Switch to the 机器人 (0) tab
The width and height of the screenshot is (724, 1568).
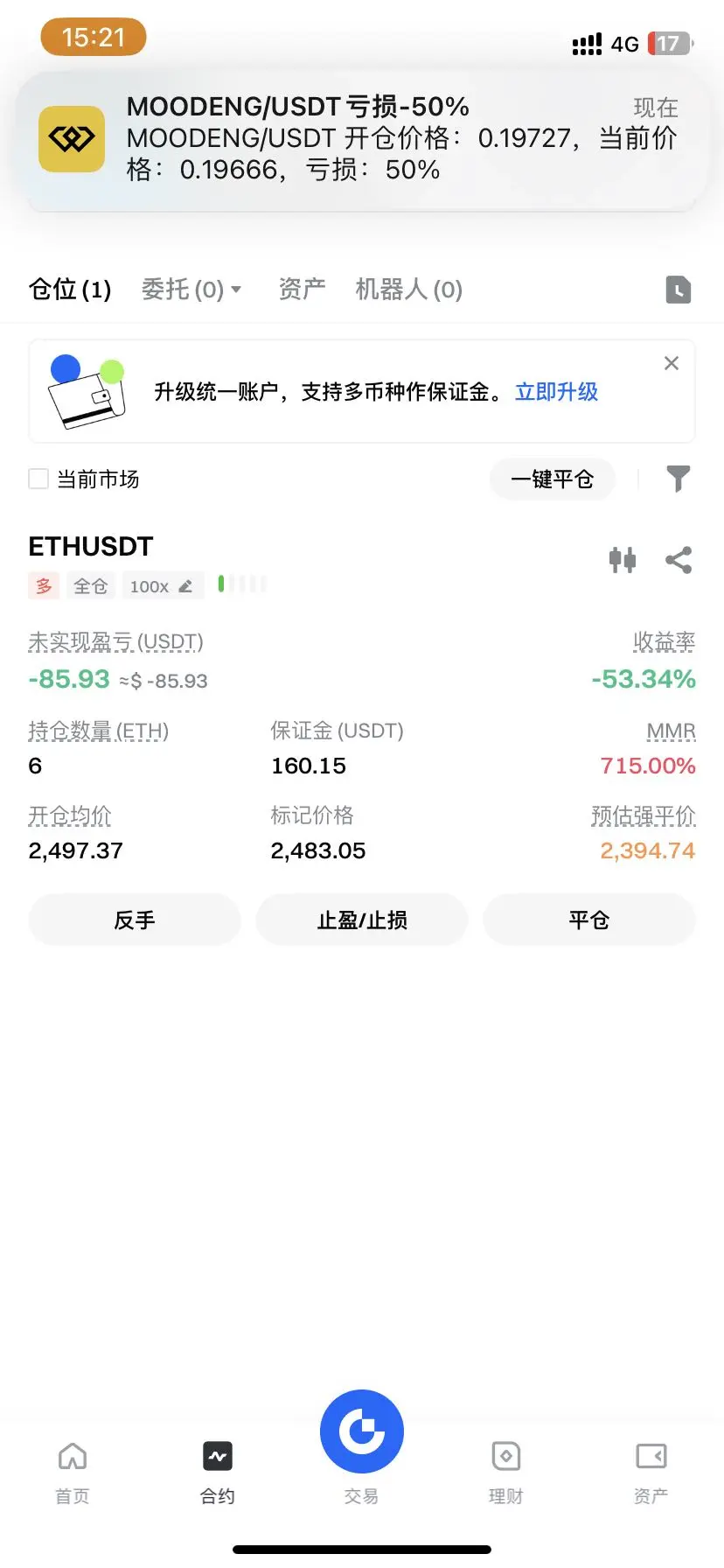(408, 290)
